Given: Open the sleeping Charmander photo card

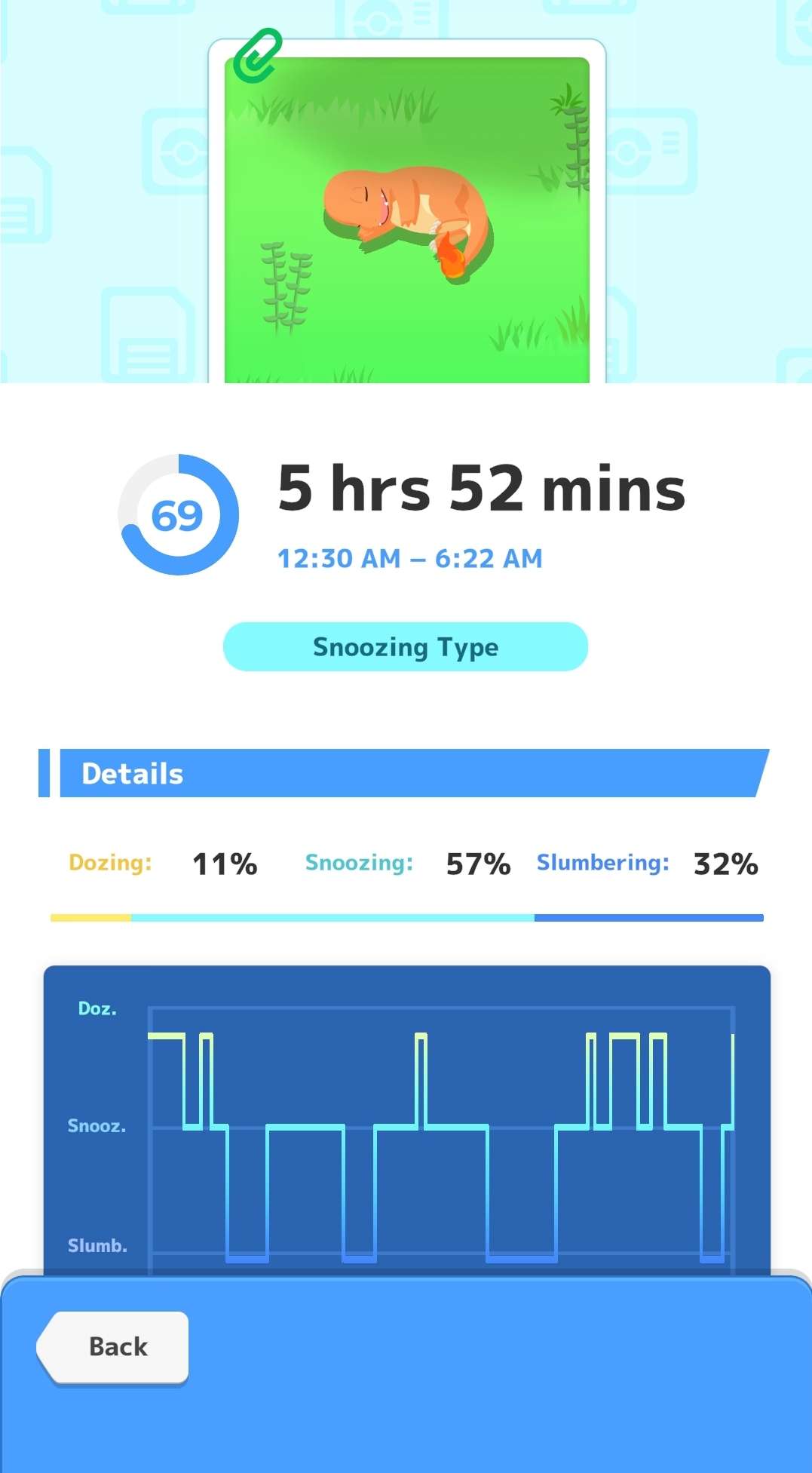Looking at the screenshot, I should click(407, 211).
